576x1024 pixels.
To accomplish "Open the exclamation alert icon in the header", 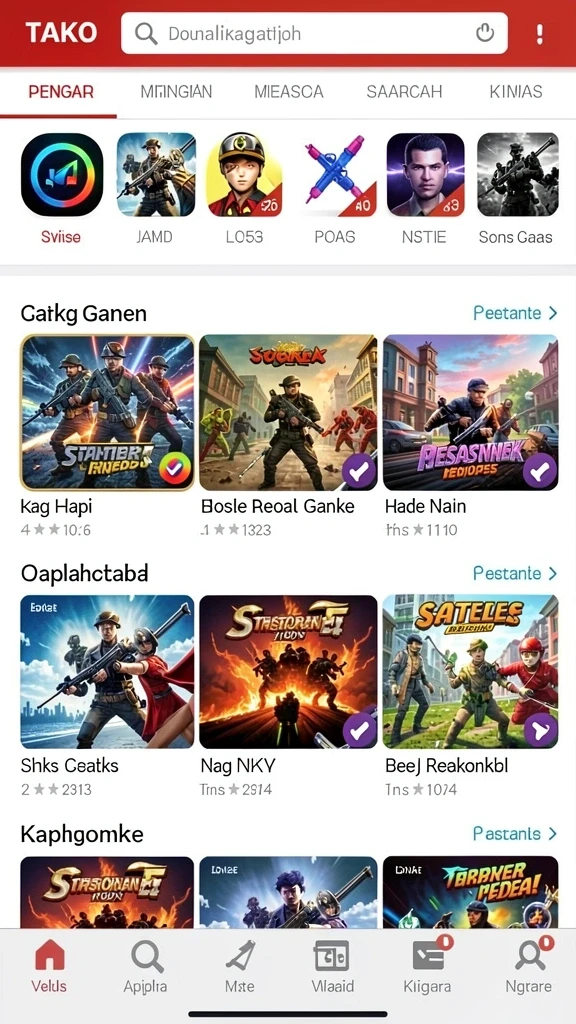I will tap(539, 33).
